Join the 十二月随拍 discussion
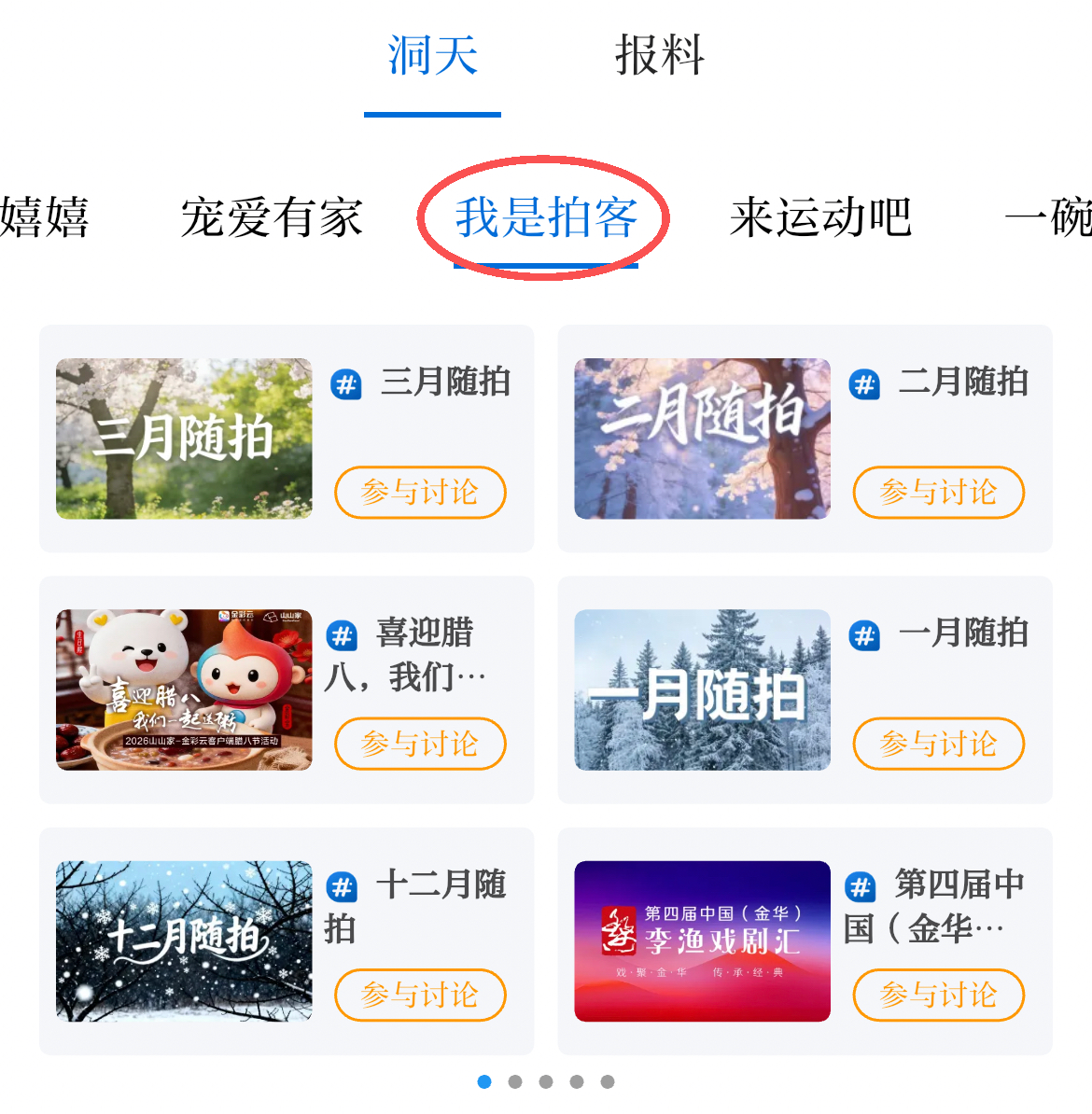 [x=420, y=996]
